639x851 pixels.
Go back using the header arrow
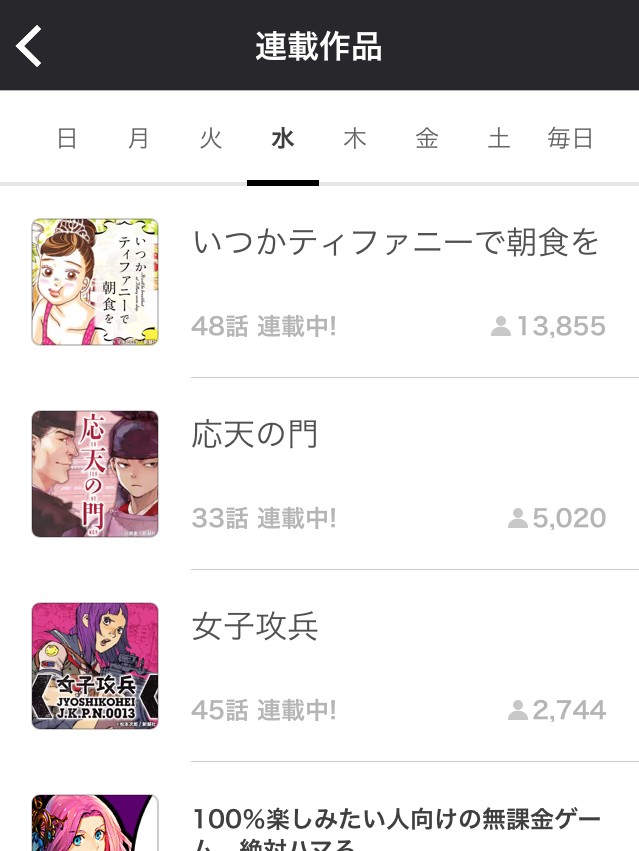[x=30, y=46]
